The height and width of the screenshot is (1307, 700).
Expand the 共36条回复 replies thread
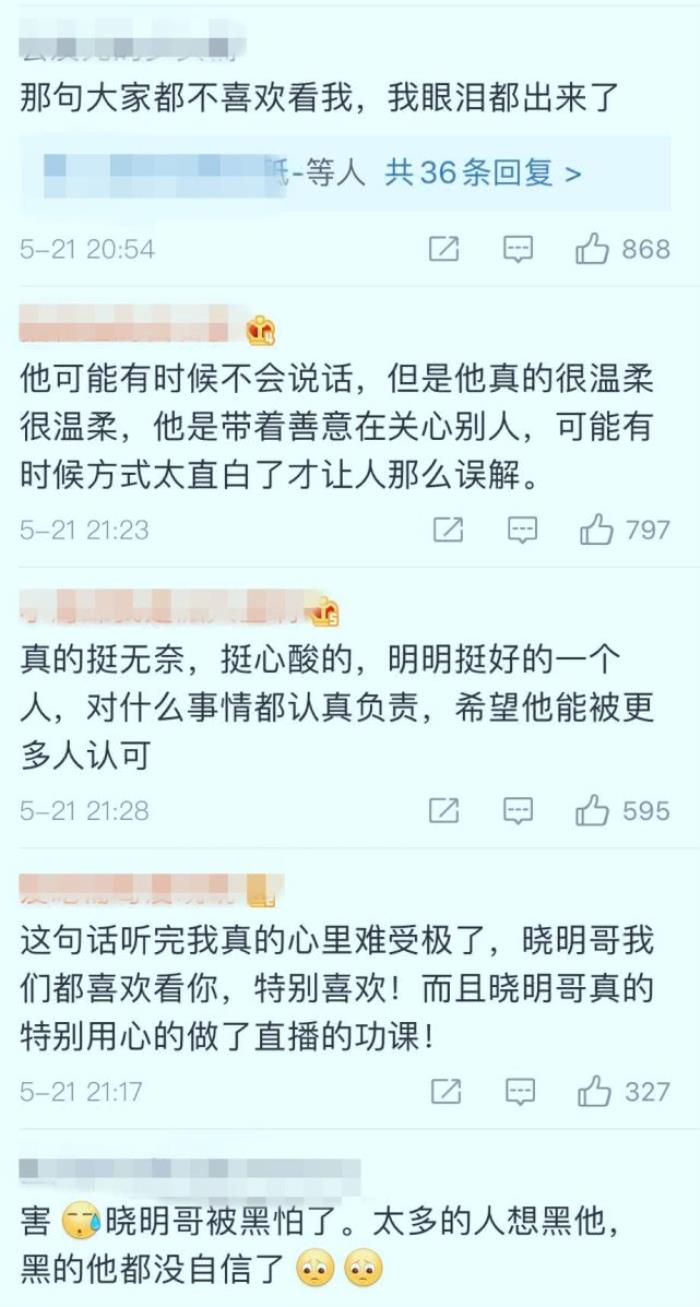483,174
